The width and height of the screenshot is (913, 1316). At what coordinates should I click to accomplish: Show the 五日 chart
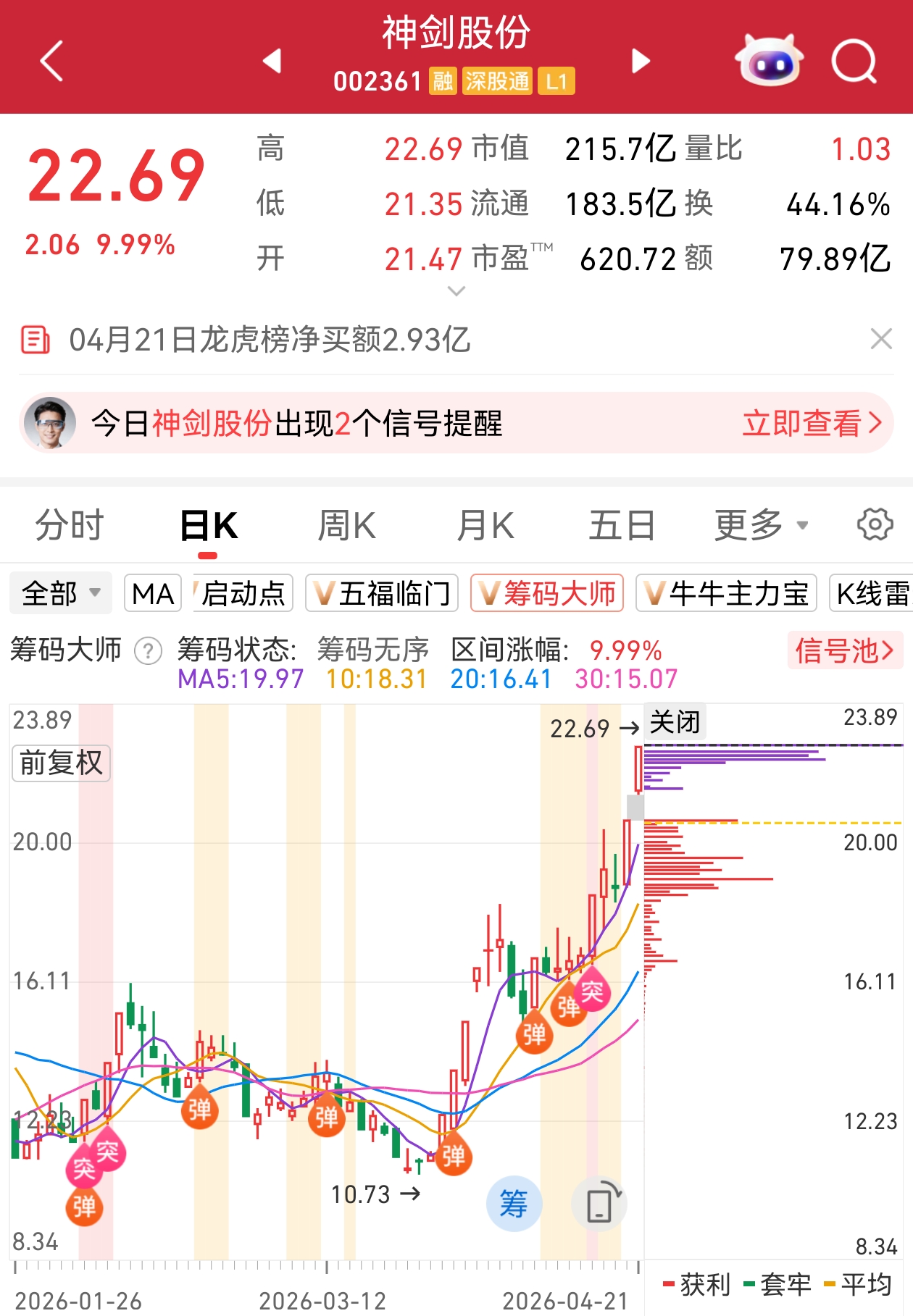coord(622,525)
